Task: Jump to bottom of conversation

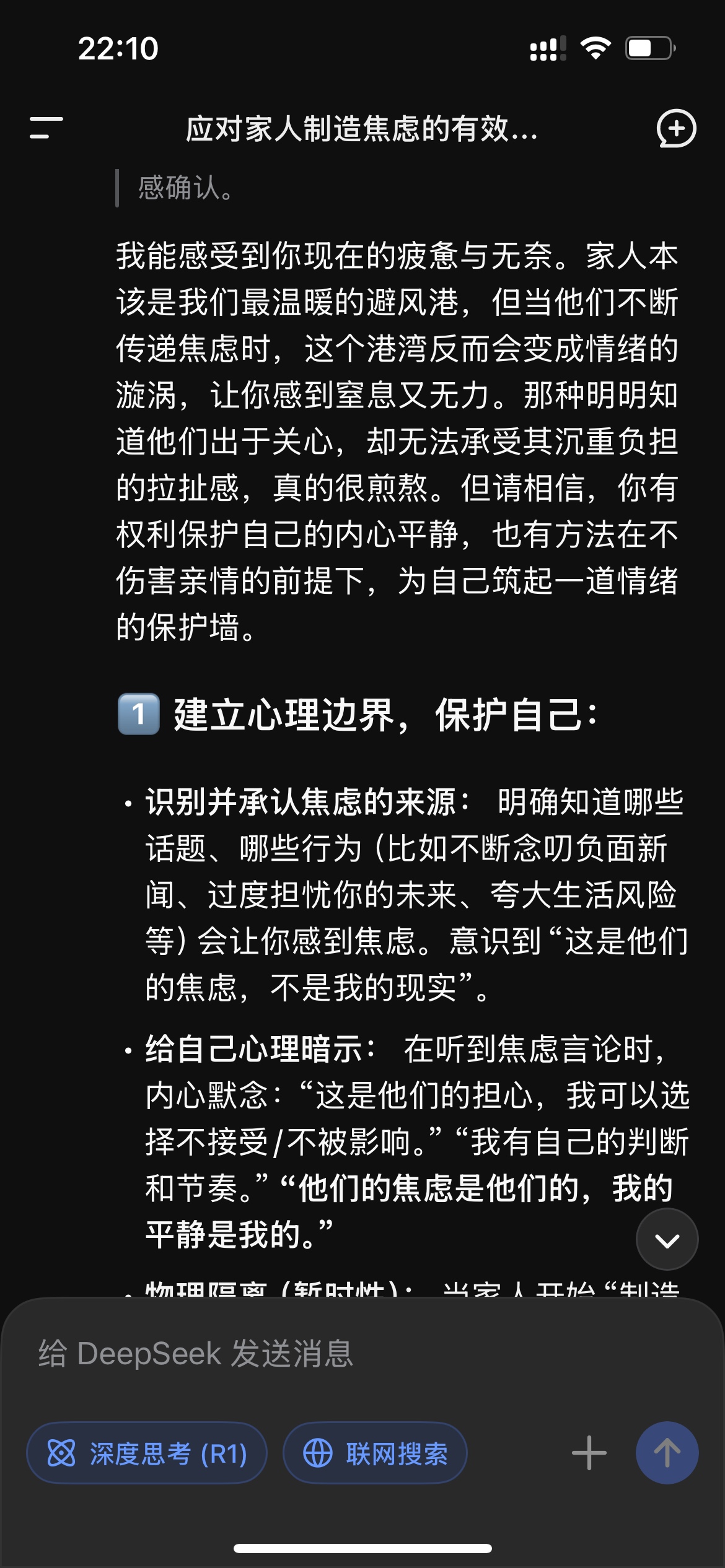Action: click(x=667, y=1239)
